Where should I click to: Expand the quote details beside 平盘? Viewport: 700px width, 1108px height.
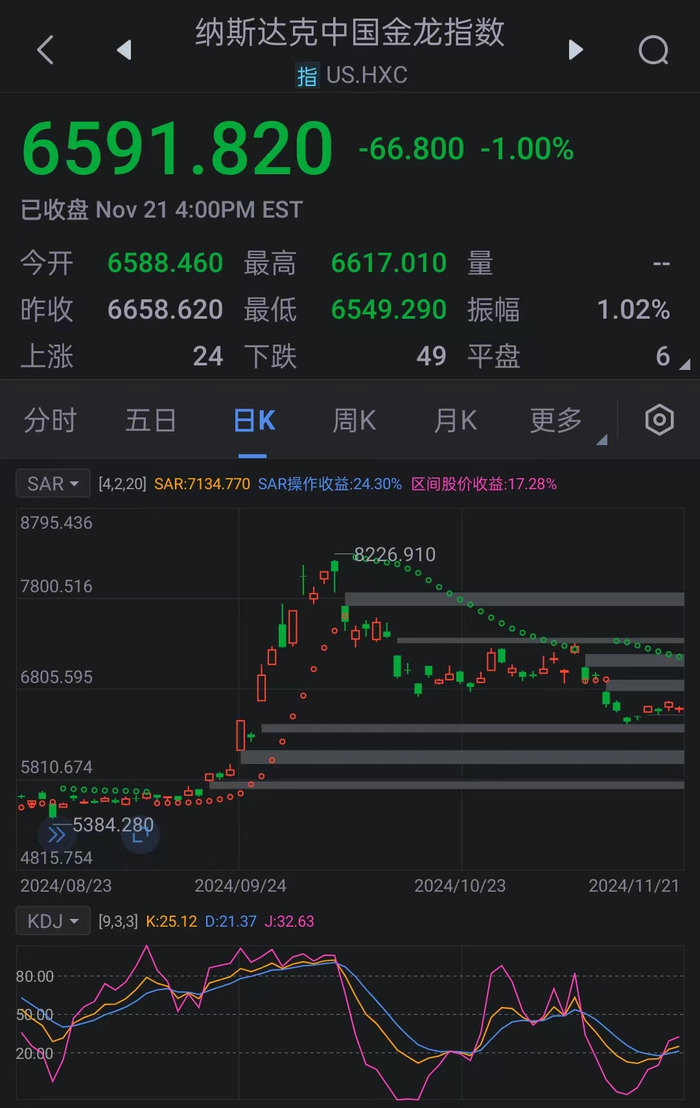pos(684,363)
